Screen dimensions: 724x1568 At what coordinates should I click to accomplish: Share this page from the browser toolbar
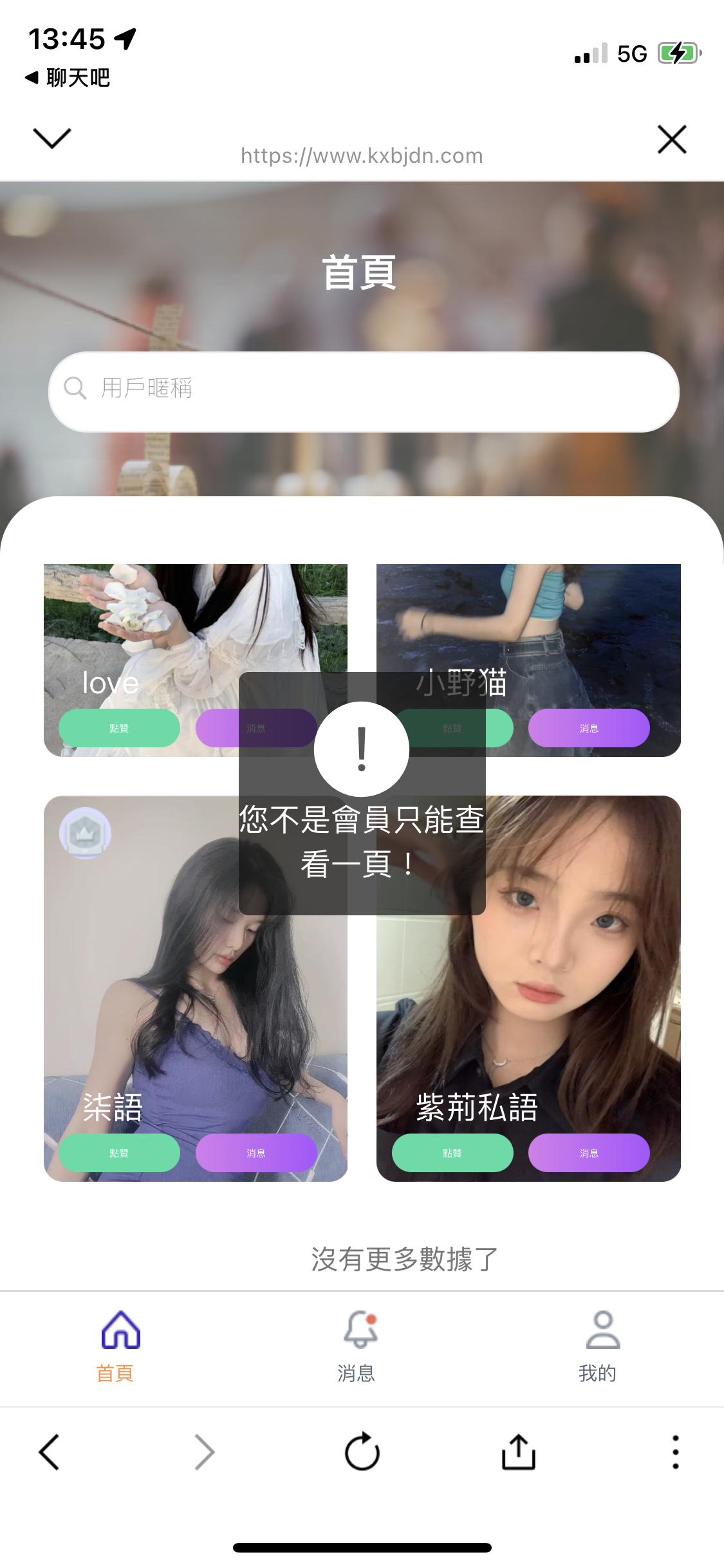518,1452
